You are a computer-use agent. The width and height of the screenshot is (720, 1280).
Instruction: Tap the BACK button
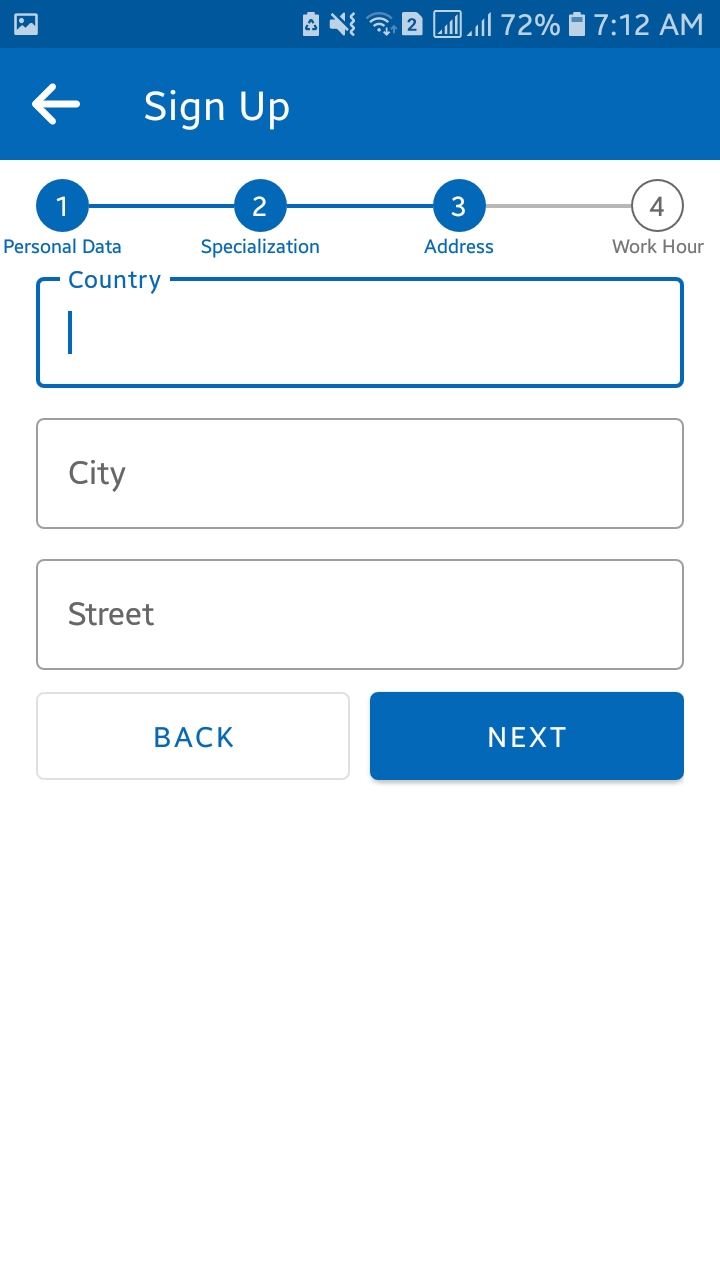click(x=193, y=736)
